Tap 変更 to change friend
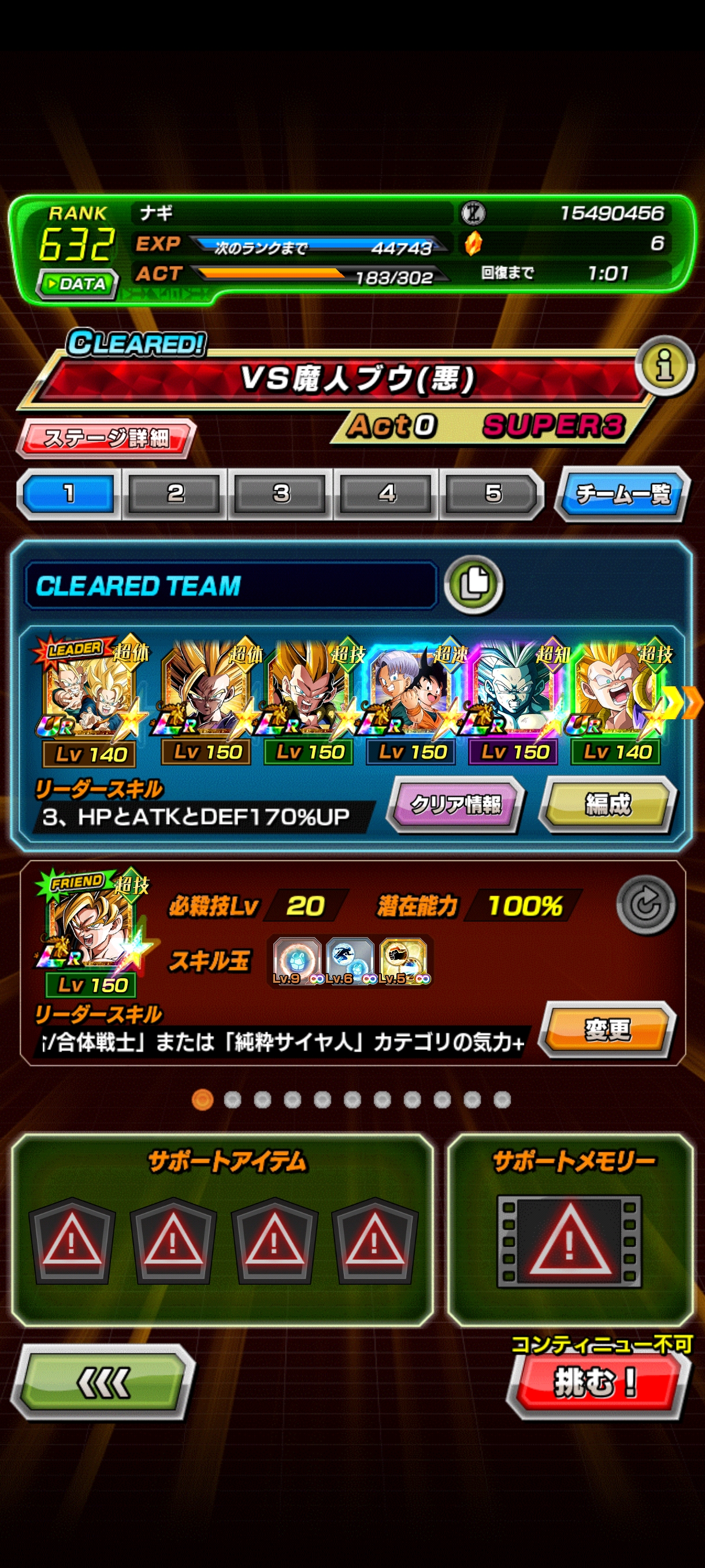This screenshot has width=705, height=1568. [607, 1029]
